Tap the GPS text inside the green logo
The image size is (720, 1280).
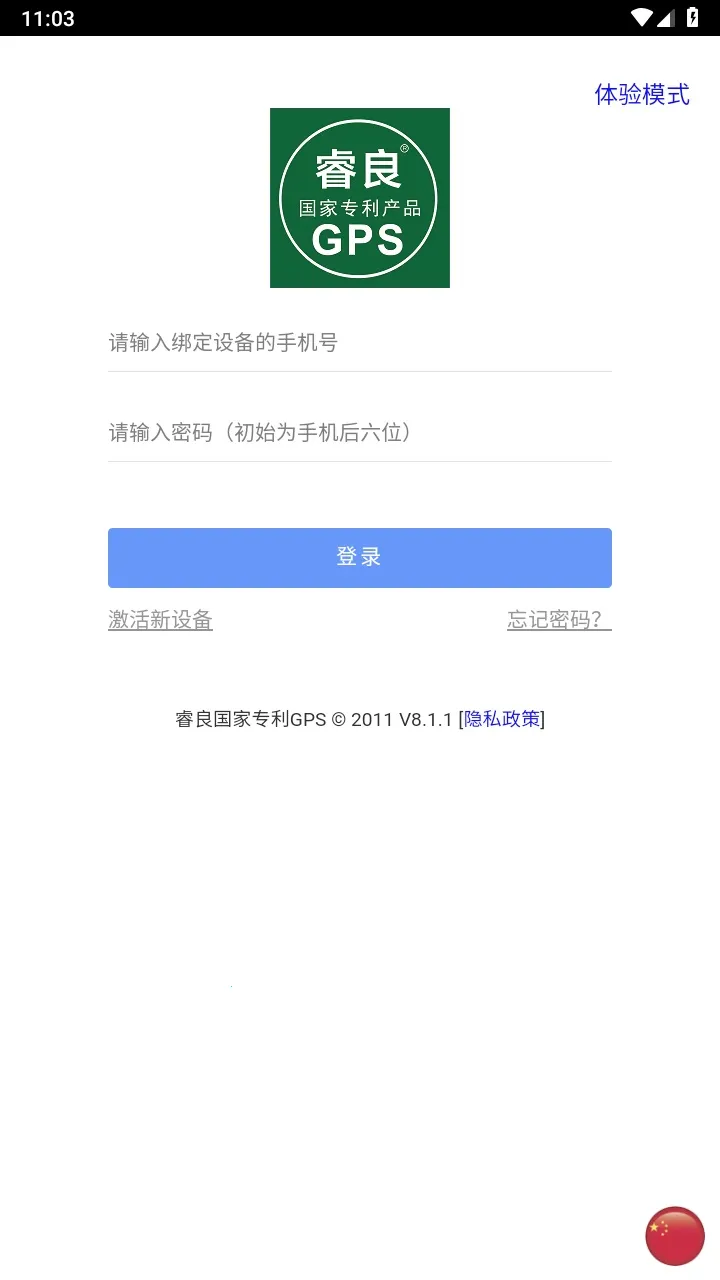pyautogui.click(x=360, y=240)
